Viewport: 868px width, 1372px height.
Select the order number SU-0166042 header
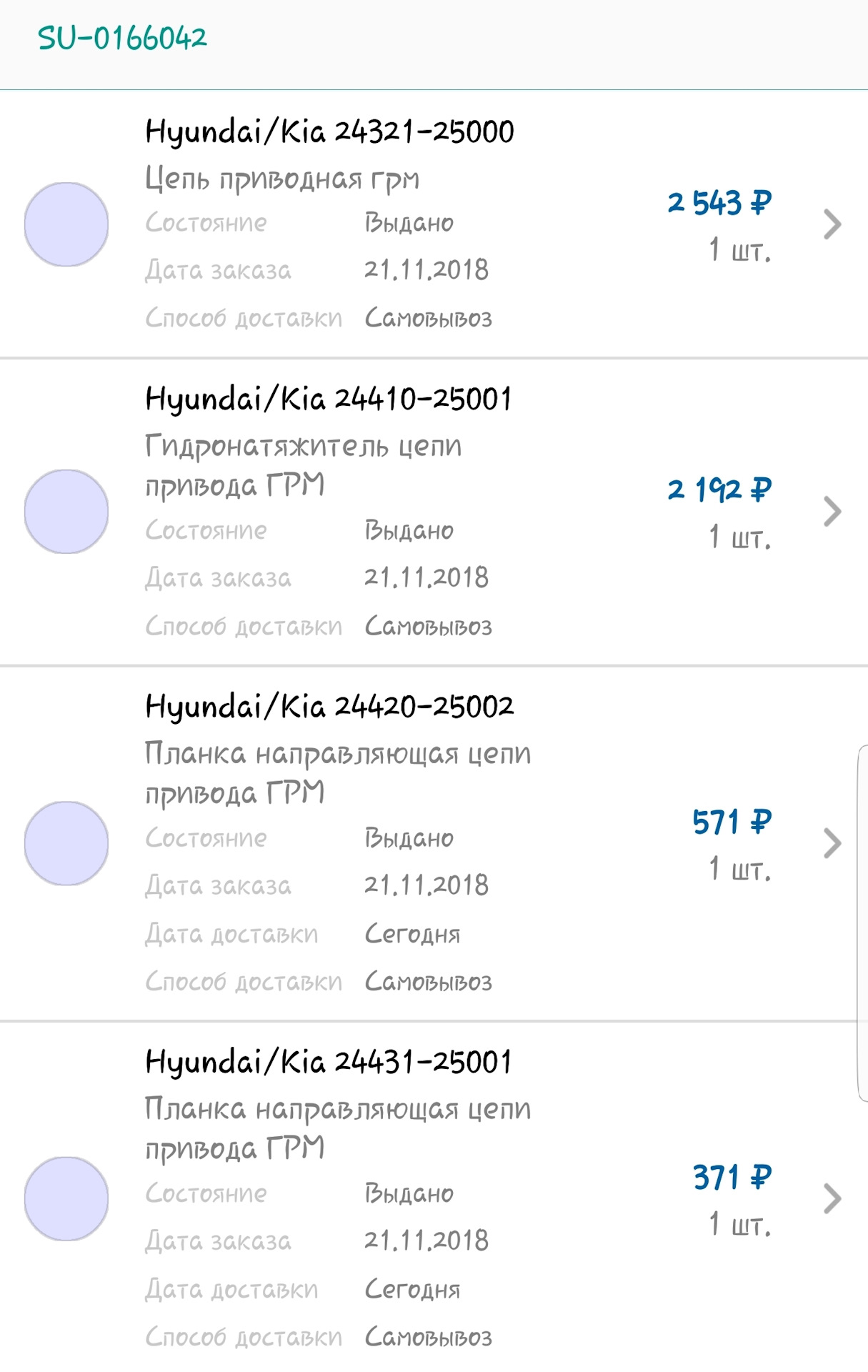coord(122,39)
